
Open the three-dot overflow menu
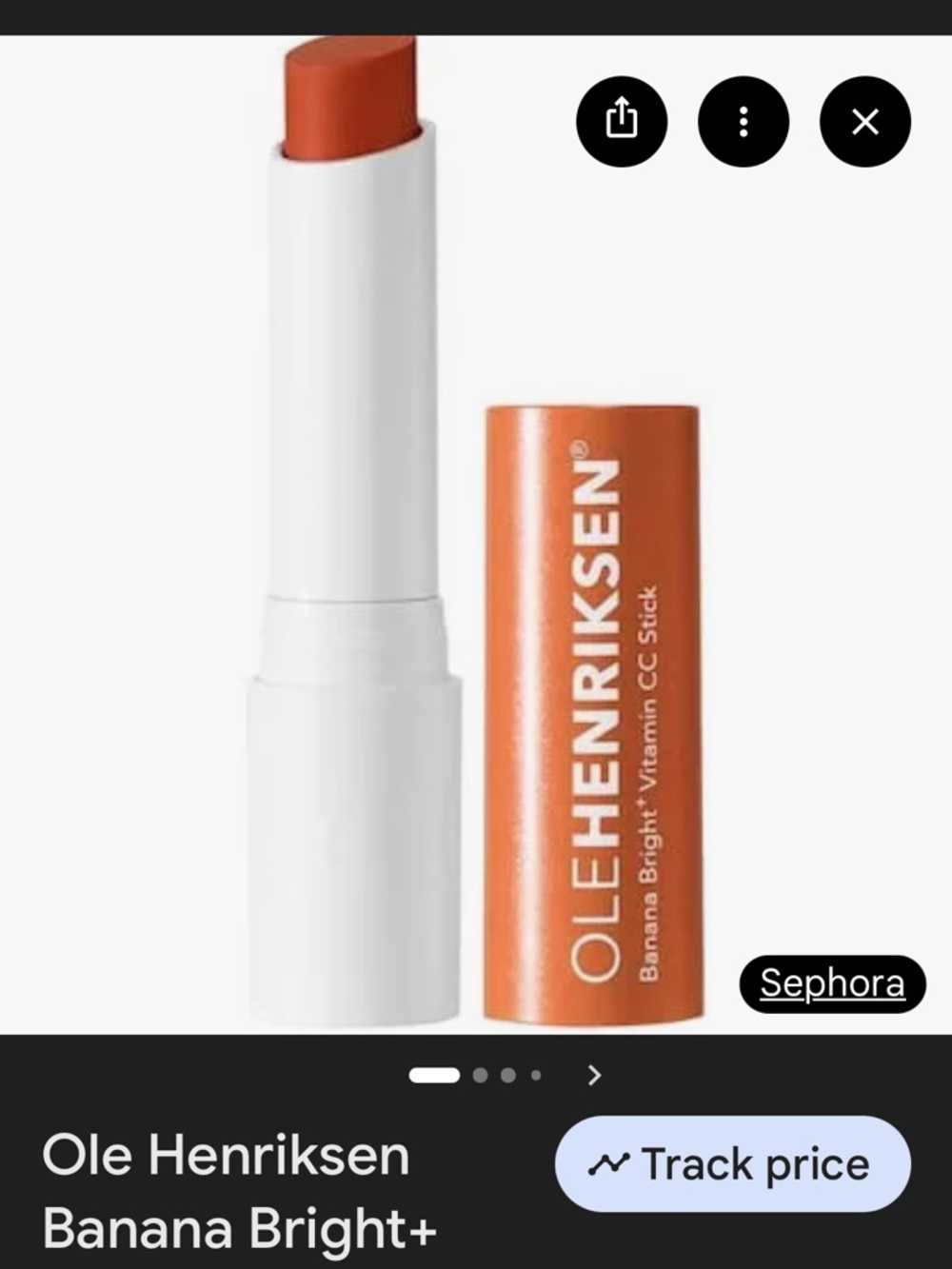[x=744, y=122]
